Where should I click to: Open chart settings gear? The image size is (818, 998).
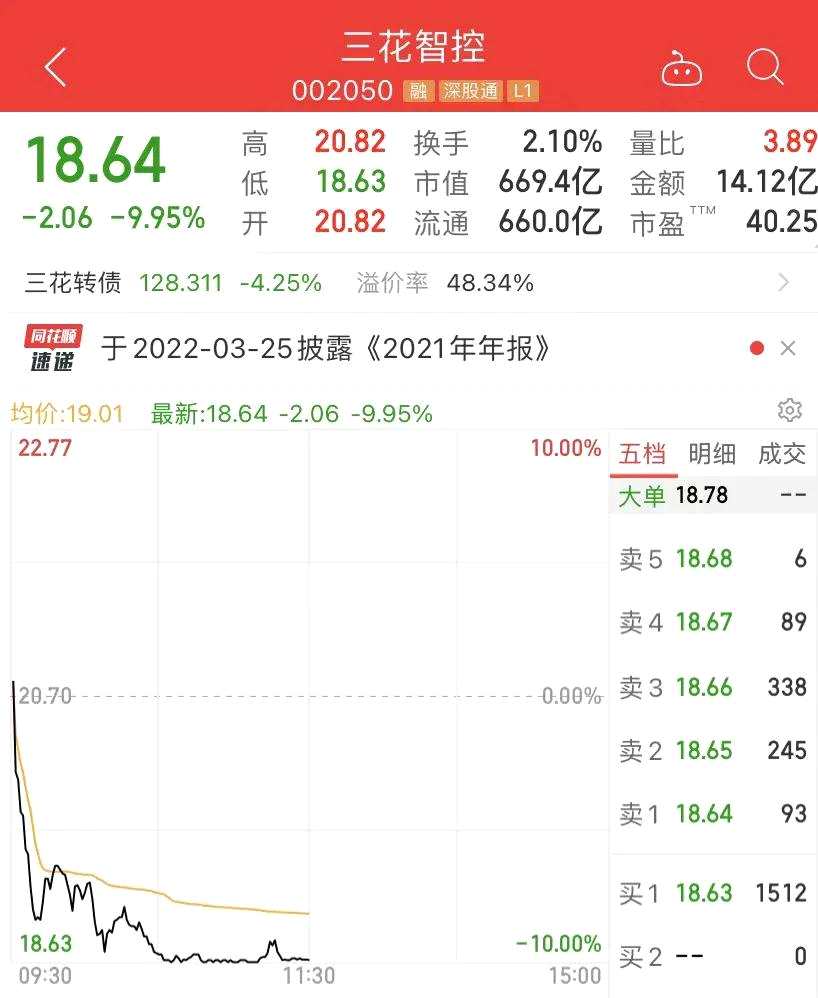coord(789,410)
